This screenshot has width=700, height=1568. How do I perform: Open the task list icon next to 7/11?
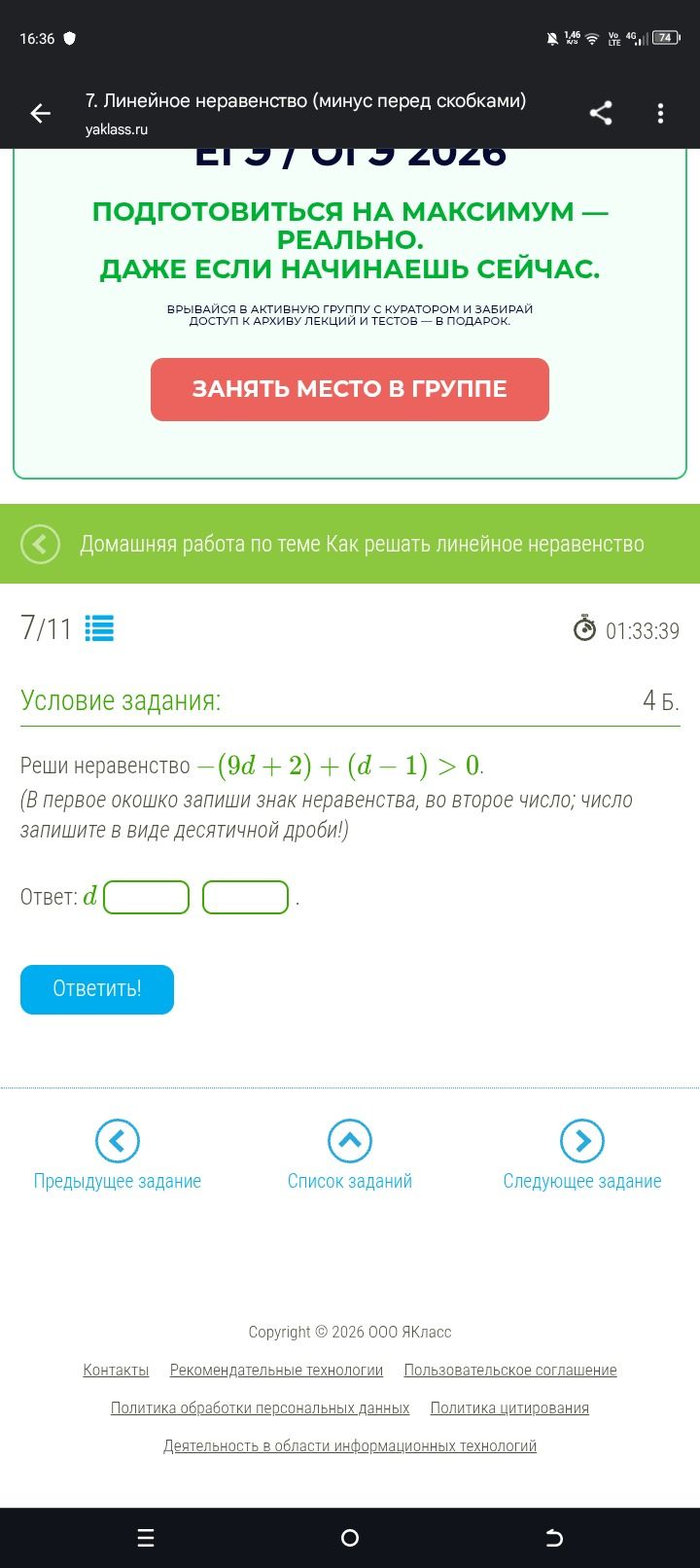99,628
